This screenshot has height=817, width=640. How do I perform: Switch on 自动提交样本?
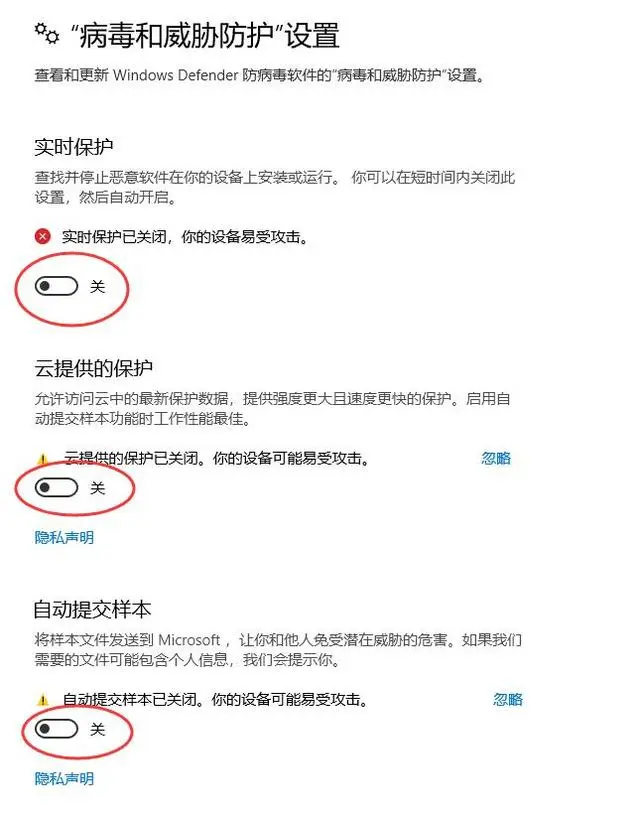[57, 730]
